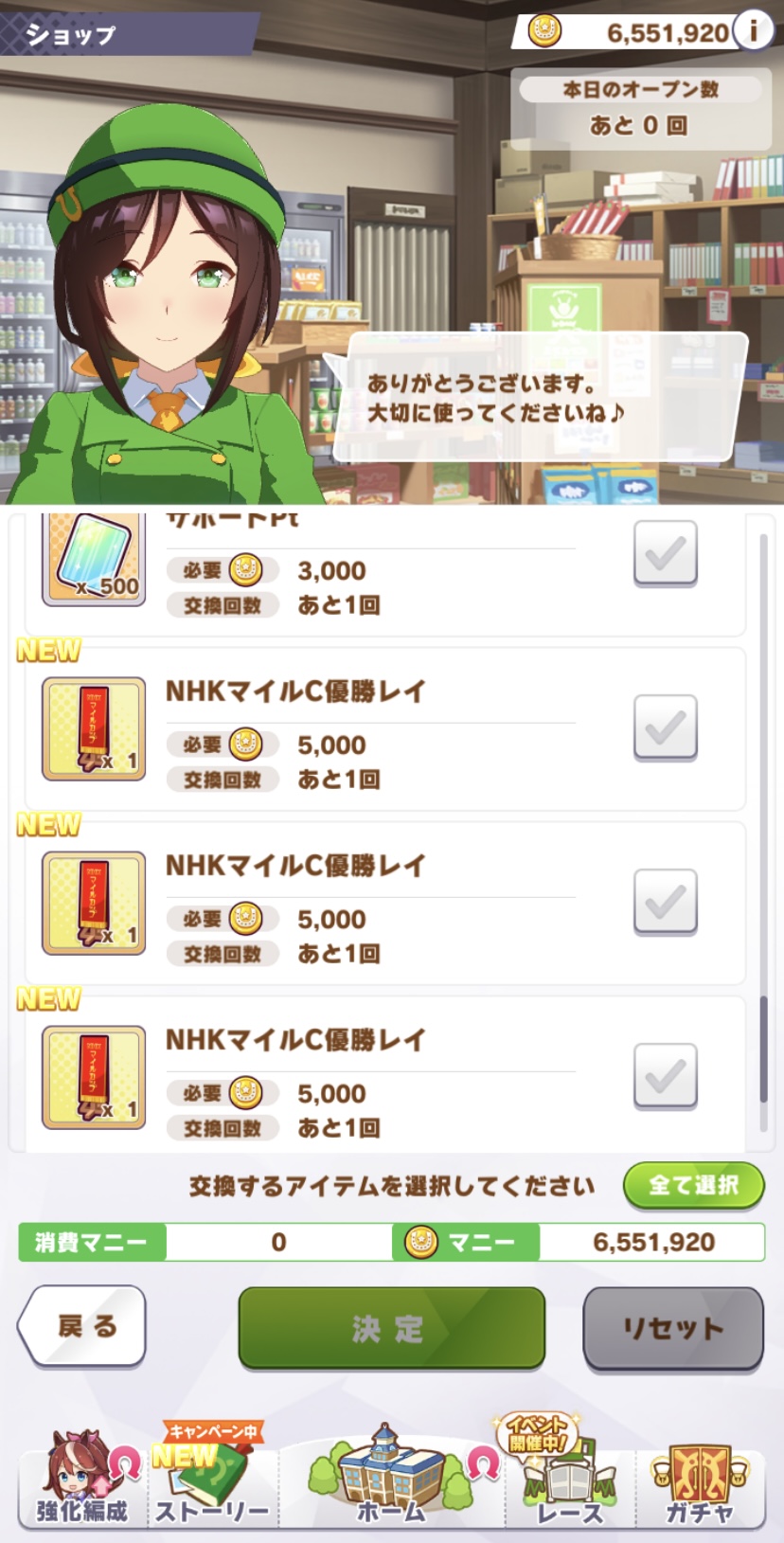Select all items with 全て選択
The height and width of the screenshot is (1543, 784).
(693, 1185)
